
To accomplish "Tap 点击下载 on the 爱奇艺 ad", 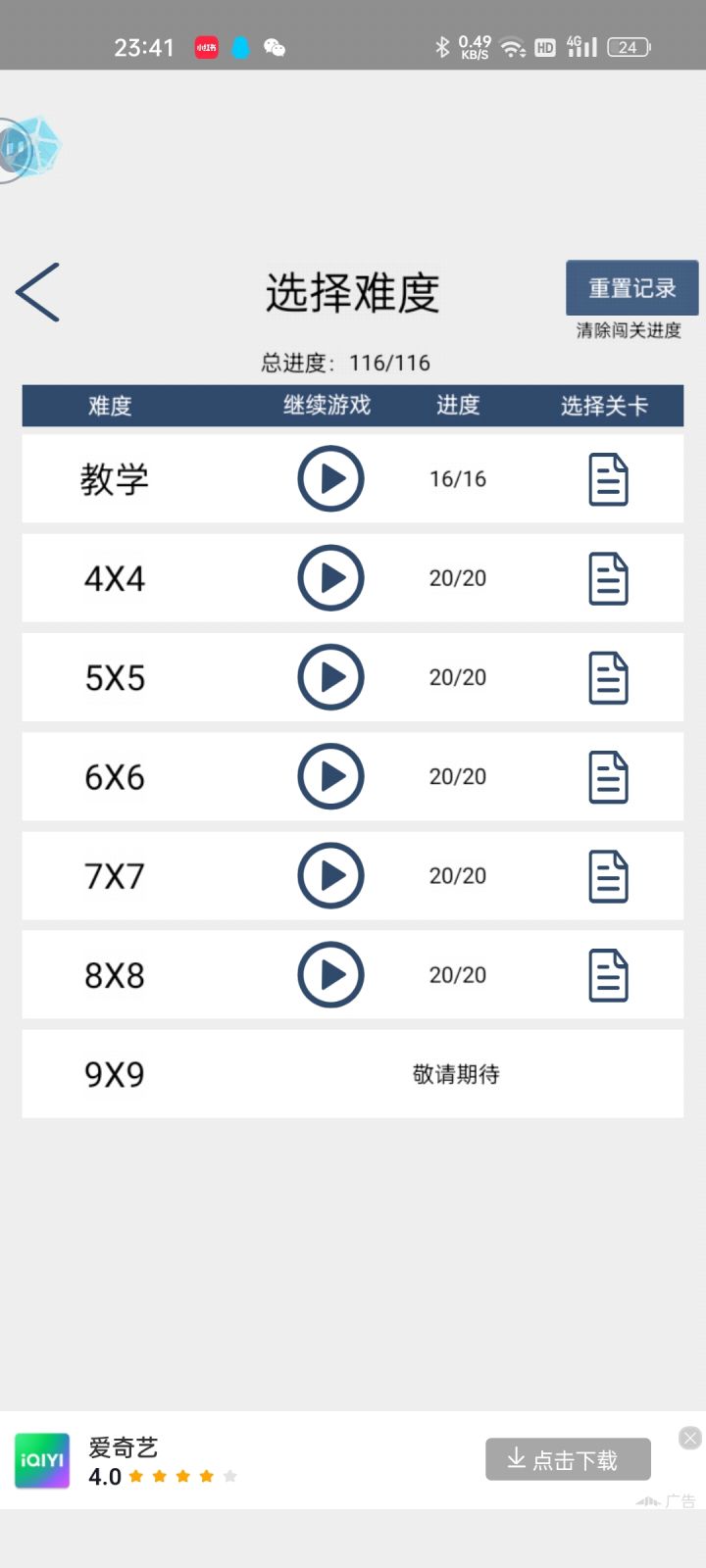I will (x=568, y=1459).
